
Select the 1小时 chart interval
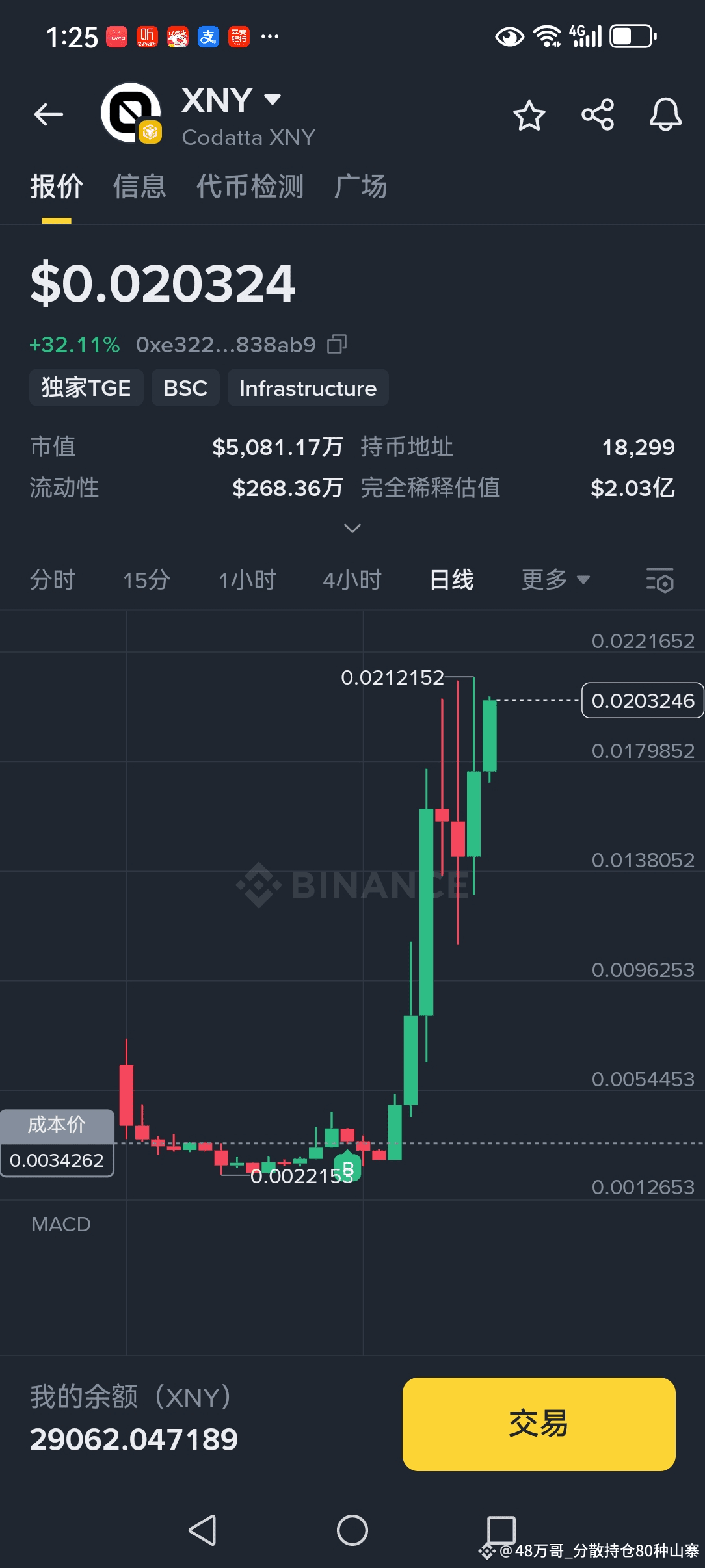[247, 579]
